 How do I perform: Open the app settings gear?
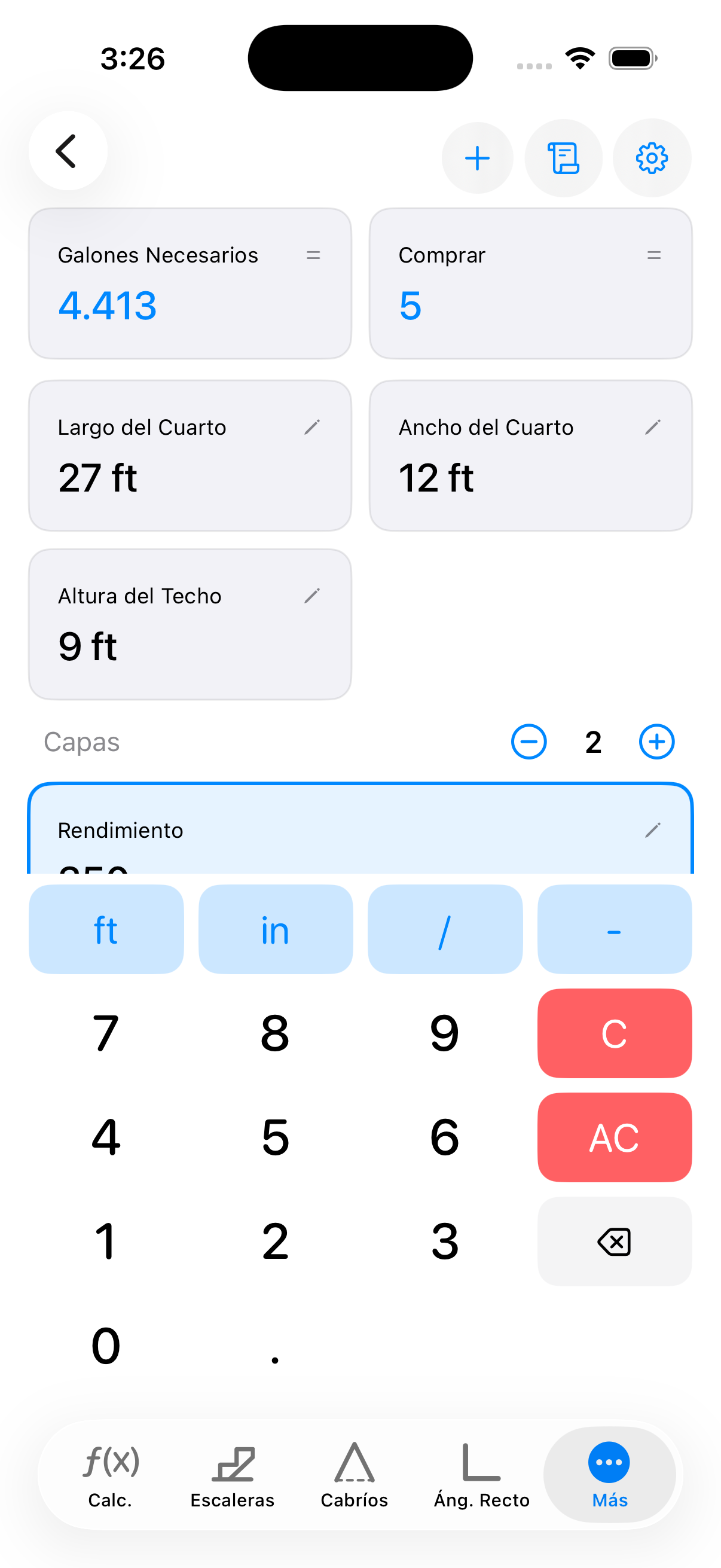pyautogui.click(x=651, y=158)
